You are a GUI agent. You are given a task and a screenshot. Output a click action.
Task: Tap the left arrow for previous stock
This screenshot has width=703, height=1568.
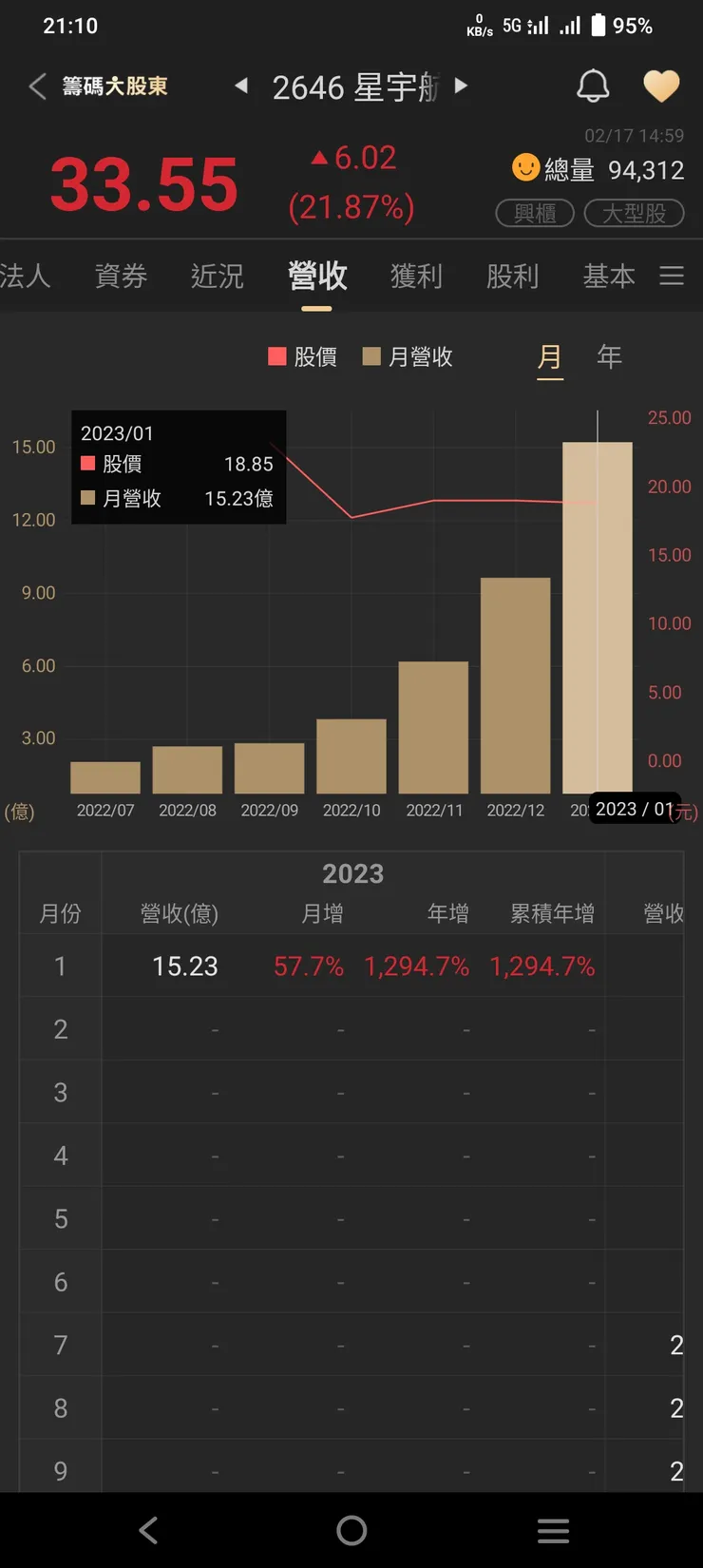pyautogui.click(x=241, y=85)
